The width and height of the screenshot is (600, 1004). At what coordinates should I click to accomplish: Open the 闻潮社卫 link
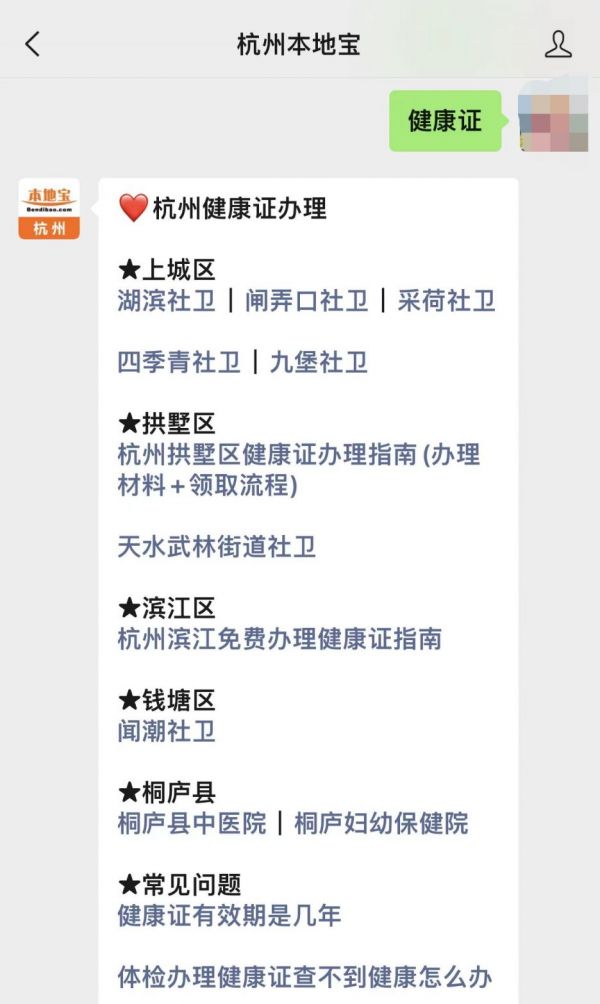click(x=166, y=731)
